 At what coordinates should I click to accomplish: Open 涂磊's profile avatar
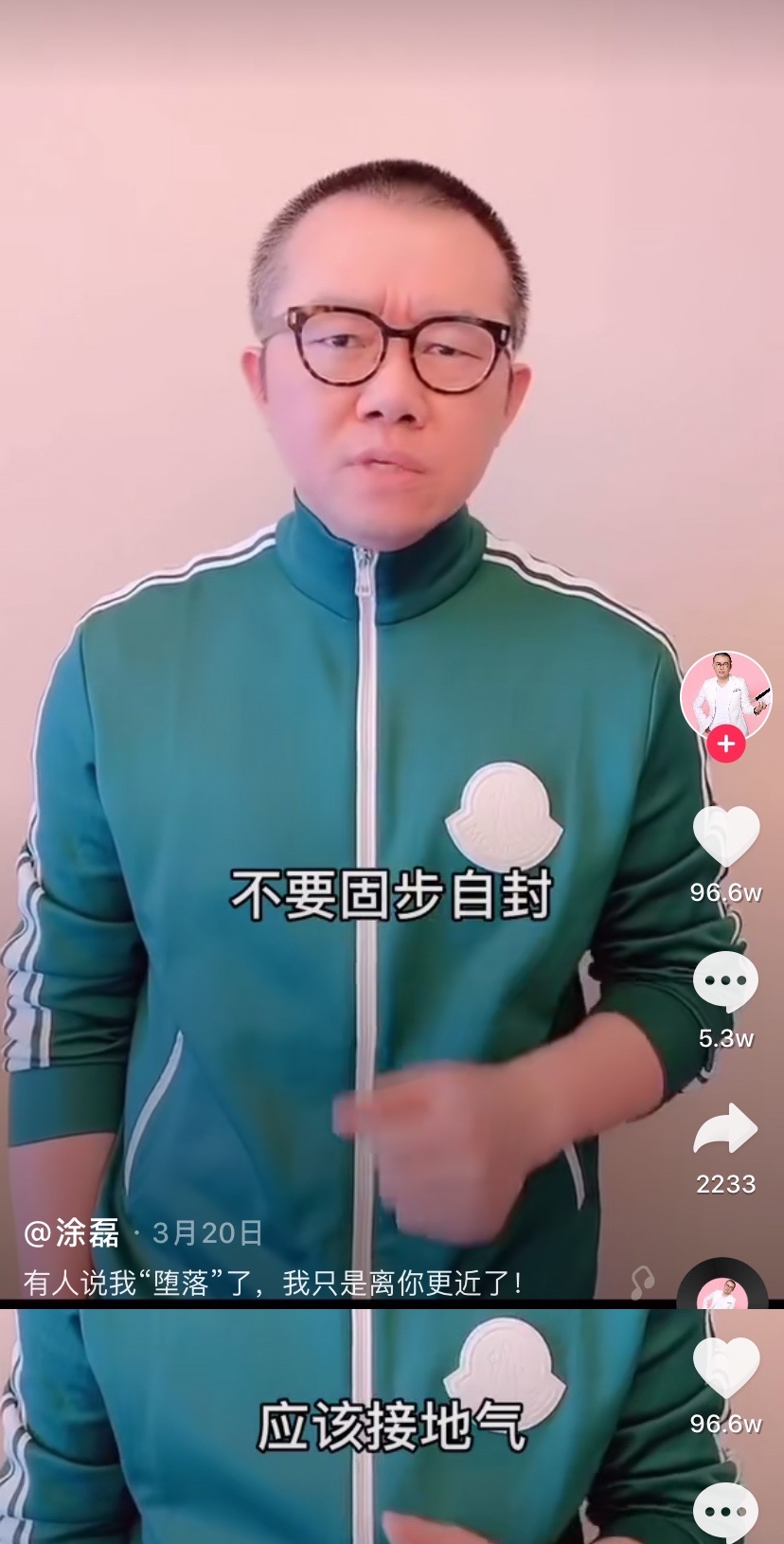click(726, 696)
